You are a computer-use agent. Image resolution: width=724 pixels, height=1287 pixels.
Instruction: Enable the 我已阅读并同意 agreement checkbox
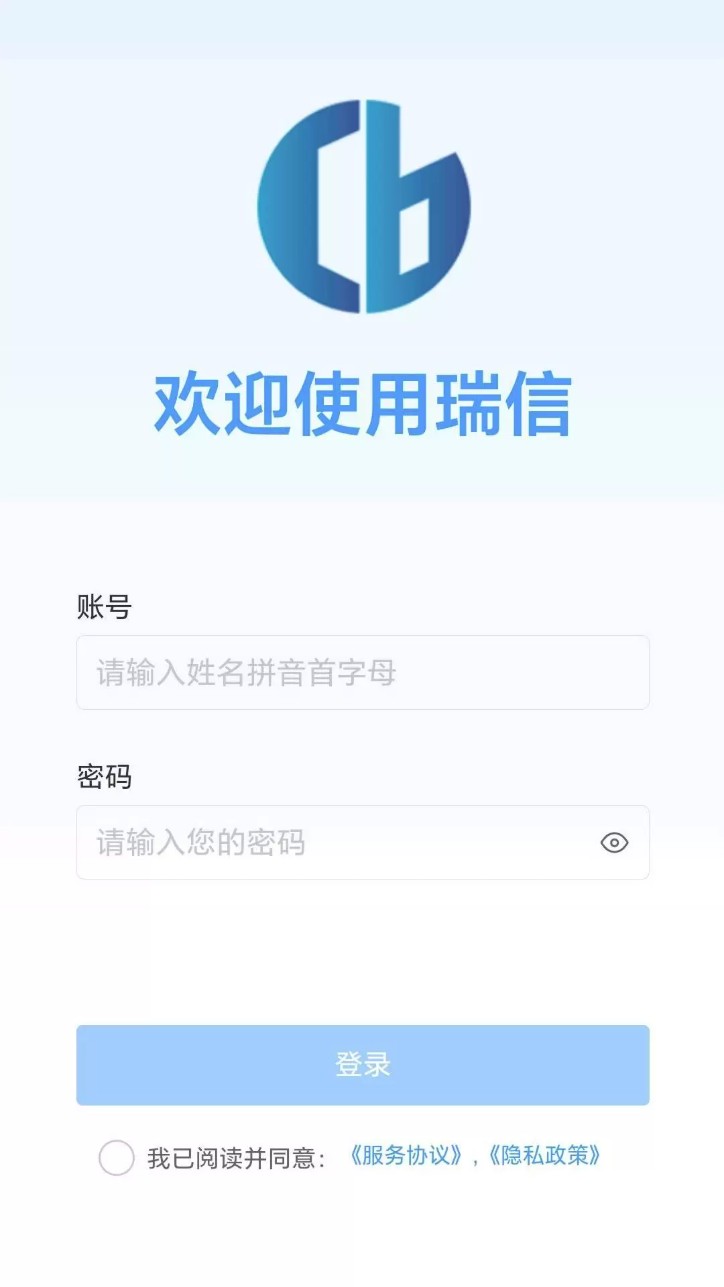pos(117,1156)
